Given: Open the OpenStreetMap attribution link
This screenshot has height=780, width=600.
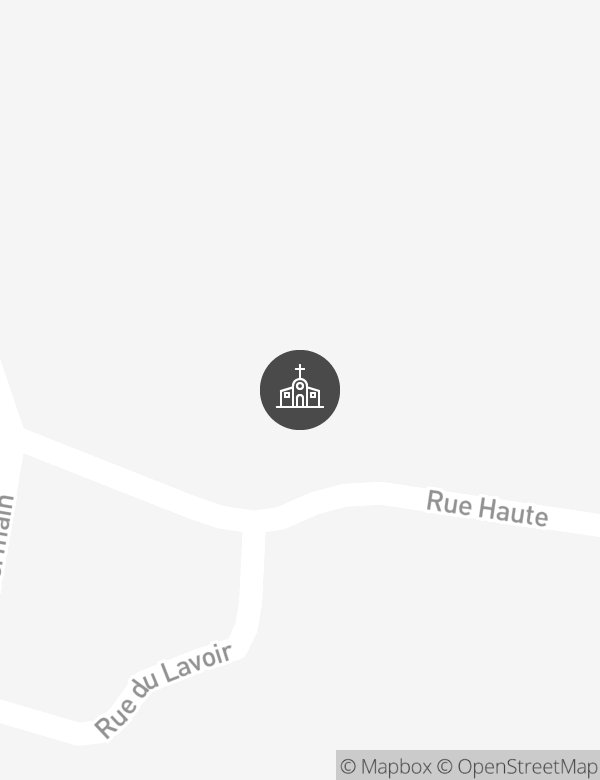Looking at the screenshot, I should click(x=517, y=767).
